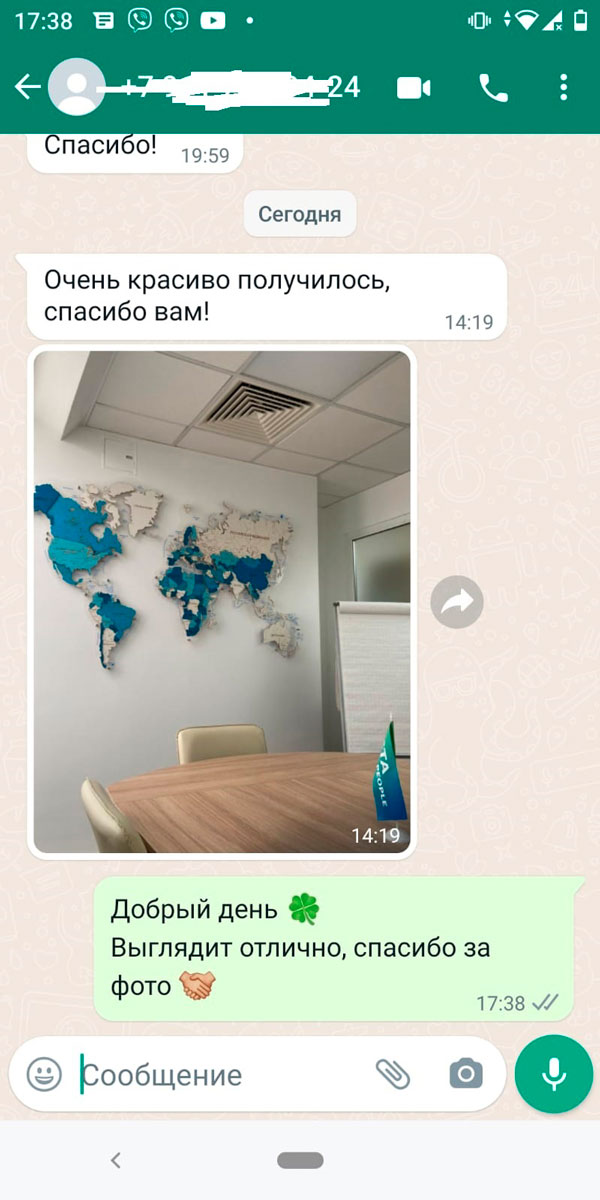Viewport: 600px width, 1200px height.
Task: Tap the system home pill
Action: tap(300, 1160)
